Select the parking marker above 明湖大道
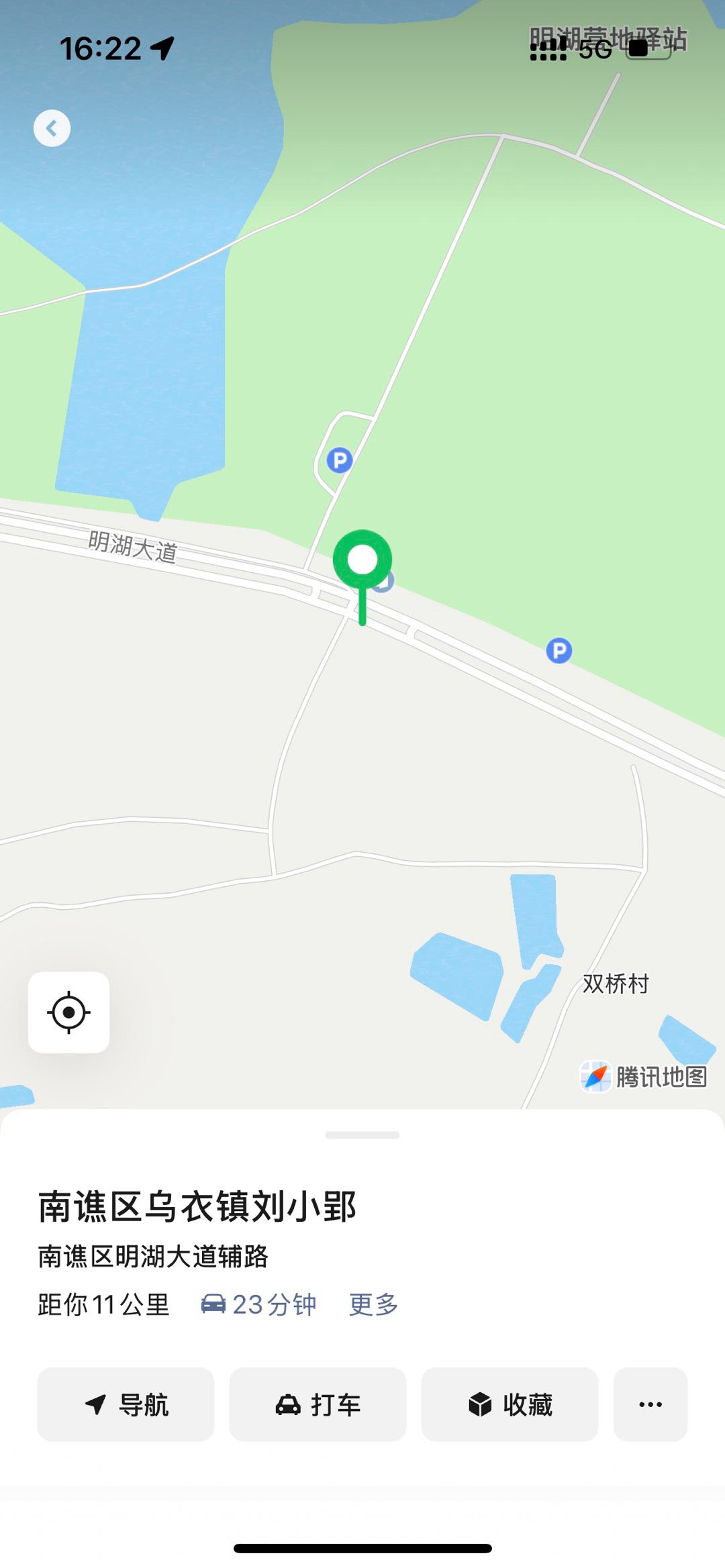 tap(340, 460)
